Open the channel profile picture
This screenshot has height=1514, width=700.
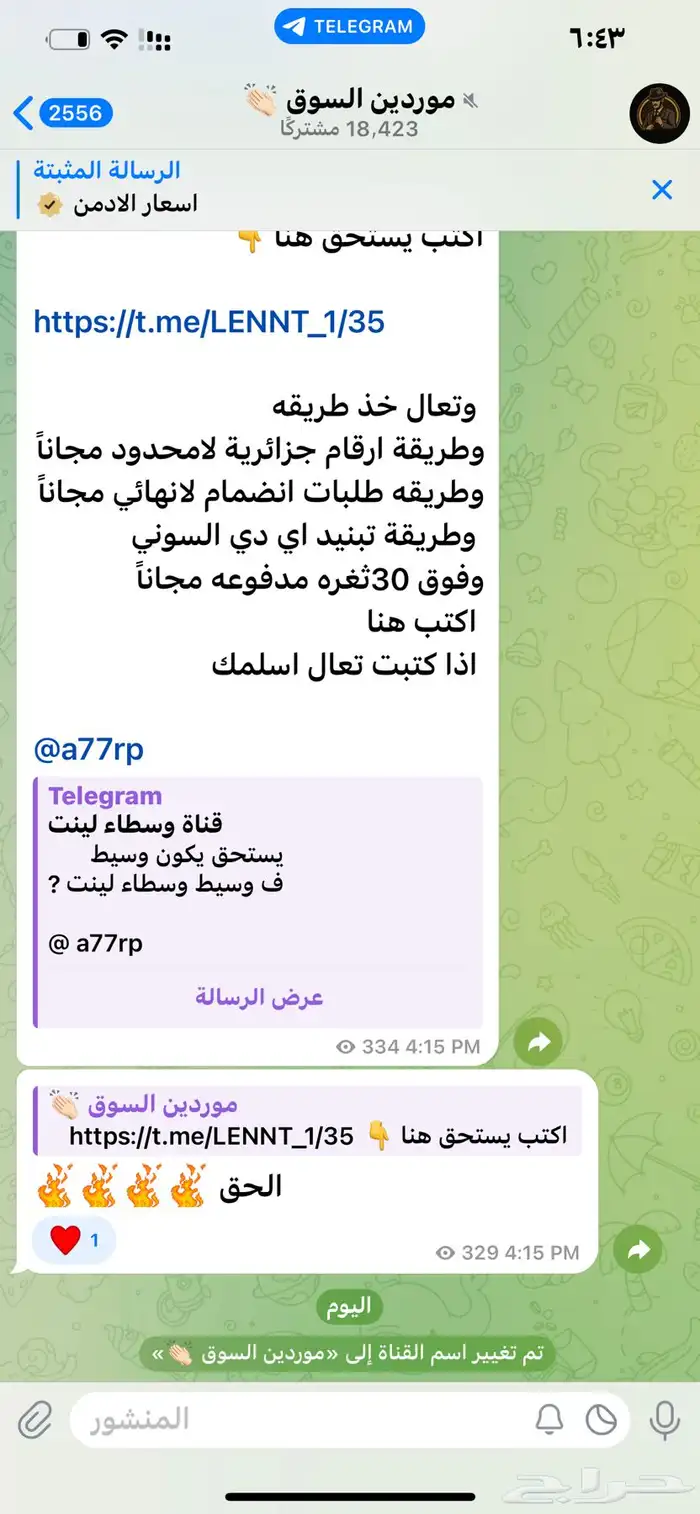659,113
